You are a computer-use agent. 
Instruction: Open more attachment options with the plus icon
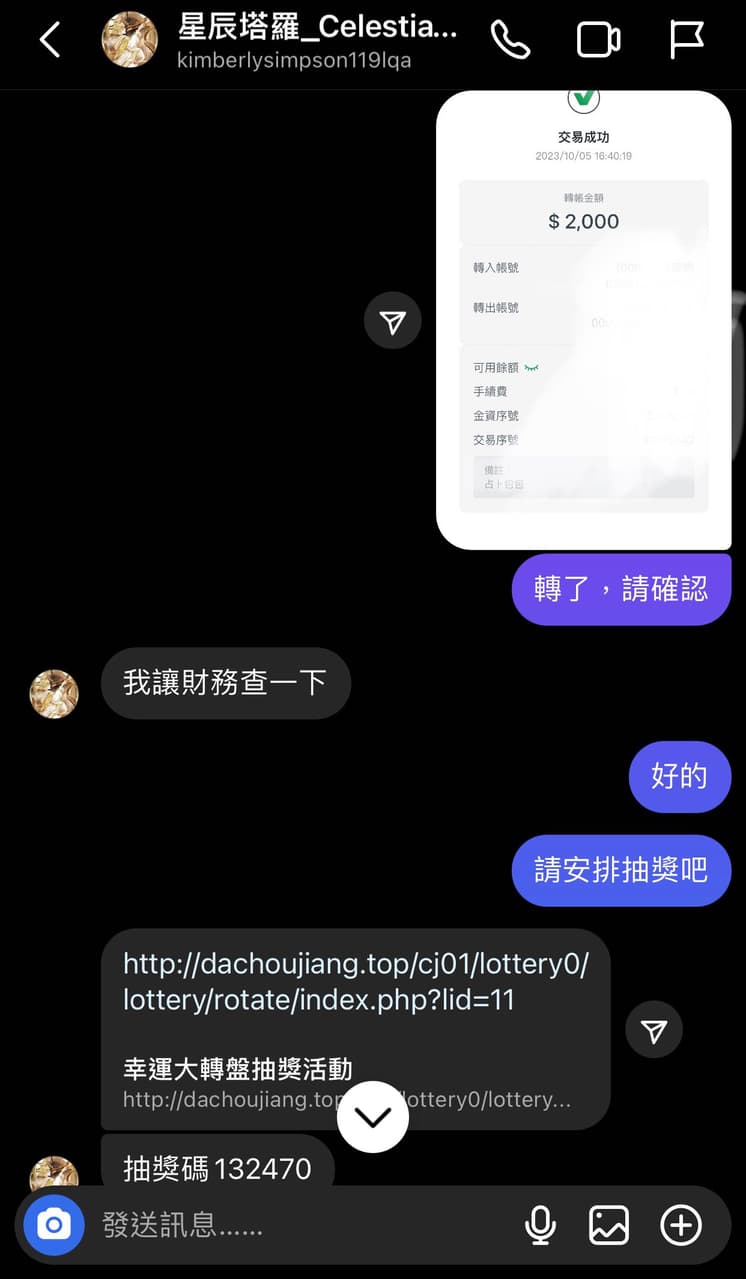pos(681,1225)
